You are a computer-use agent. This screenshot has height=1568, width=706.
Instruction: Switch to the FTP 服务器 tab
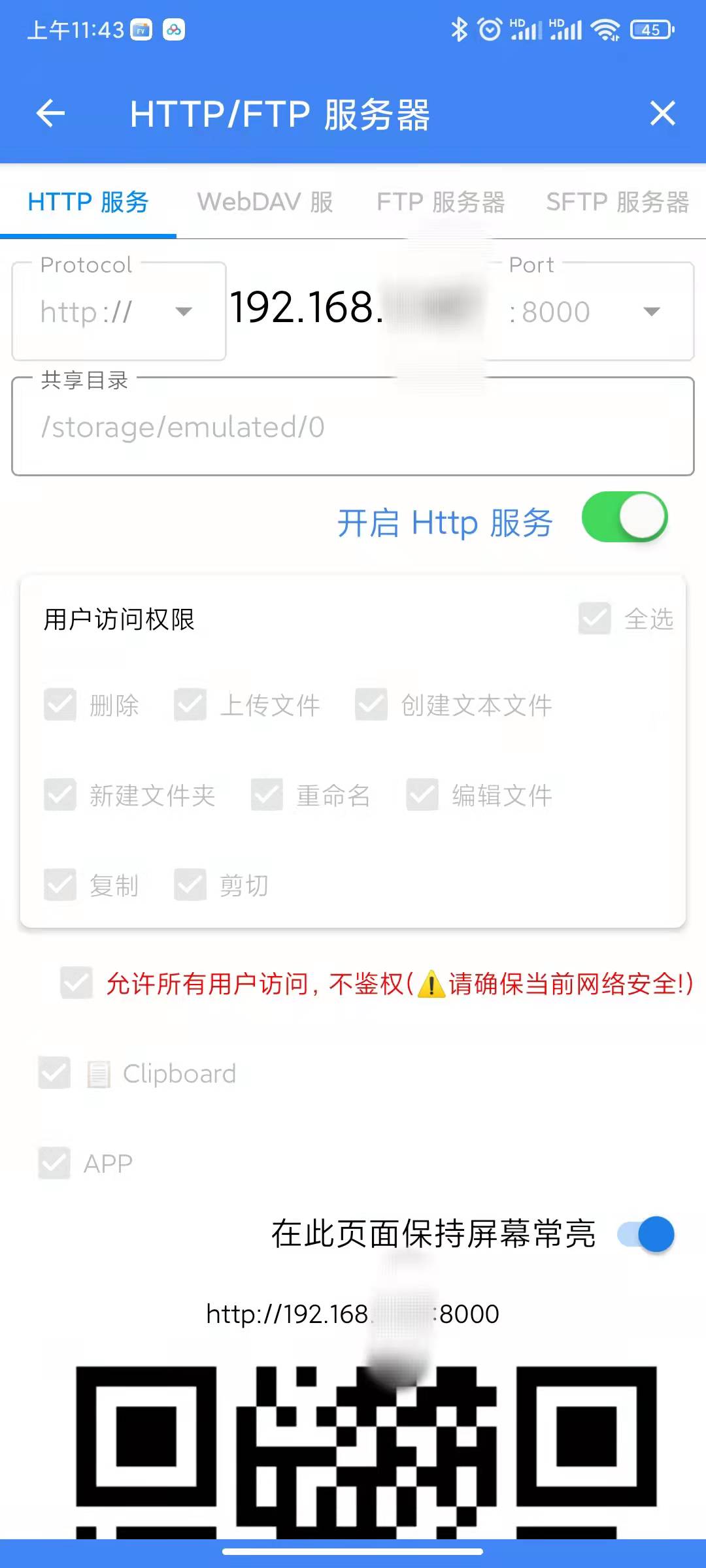pos(441,202)
